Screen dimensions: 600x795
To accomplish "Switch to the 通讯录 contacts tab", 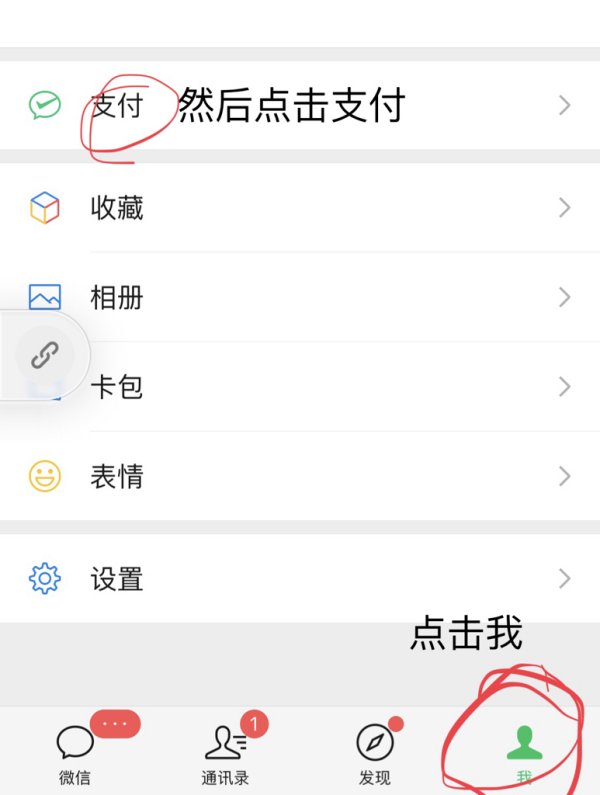I will point(225,752).
